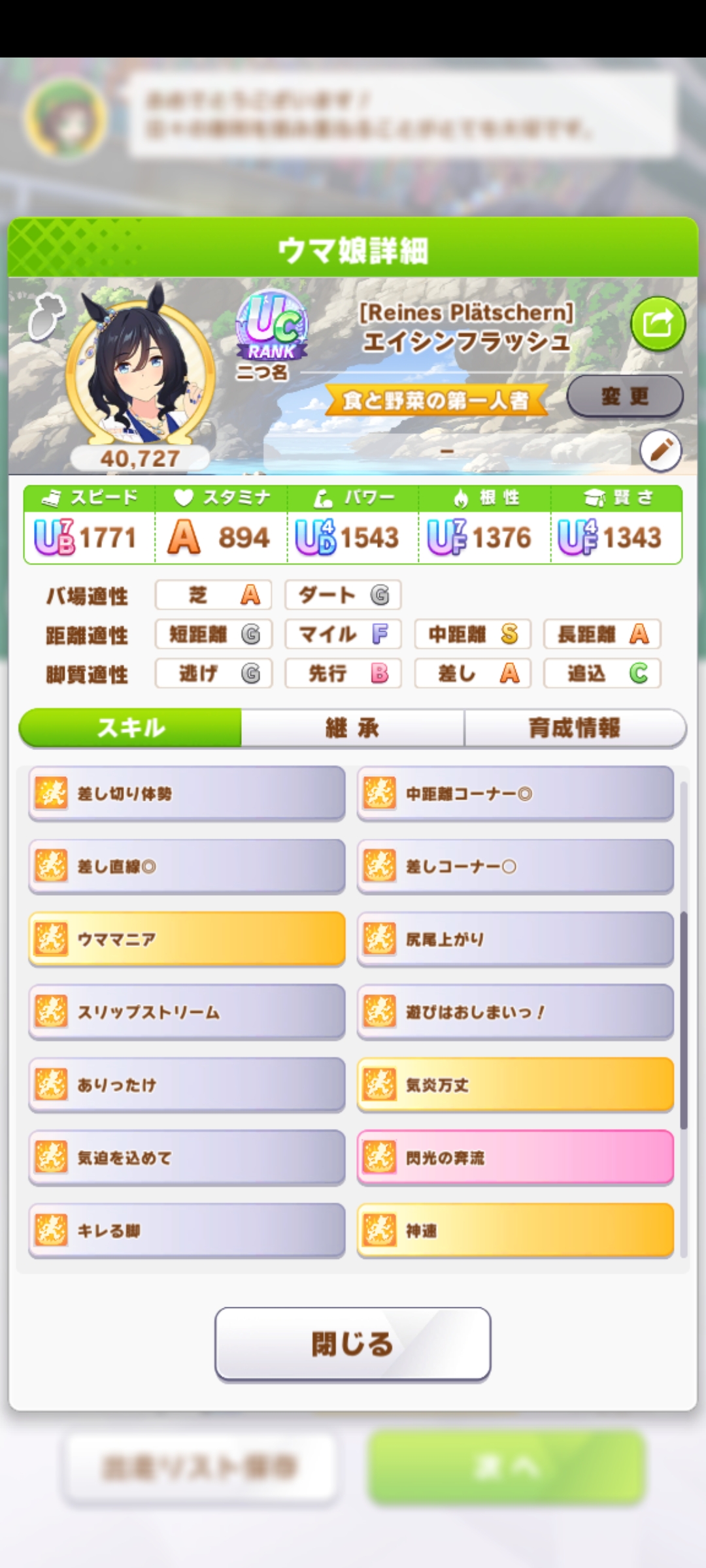The height and width of the screenshot is (1568, 706).
Task: View the 神速 skill
Action: [x=515, y=1231]
